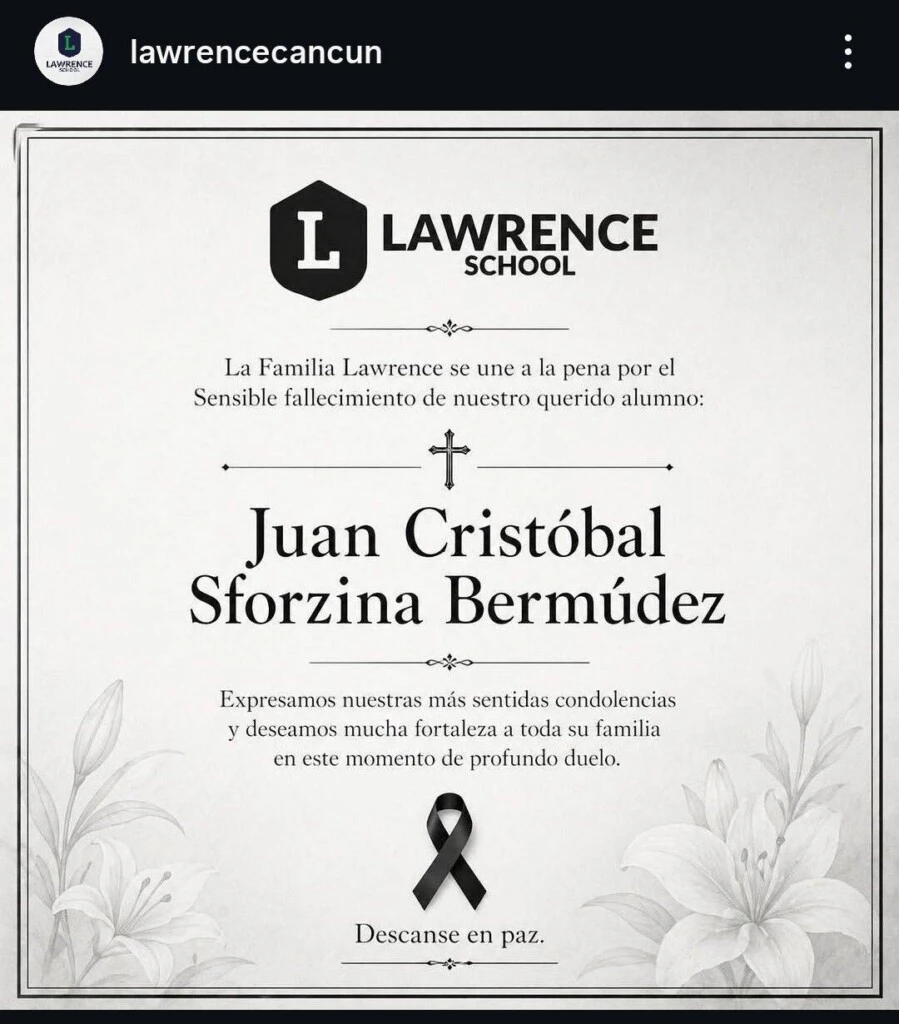Click the black mourning ribbon graphic
899x1024 pixels.
click(449, 852)
